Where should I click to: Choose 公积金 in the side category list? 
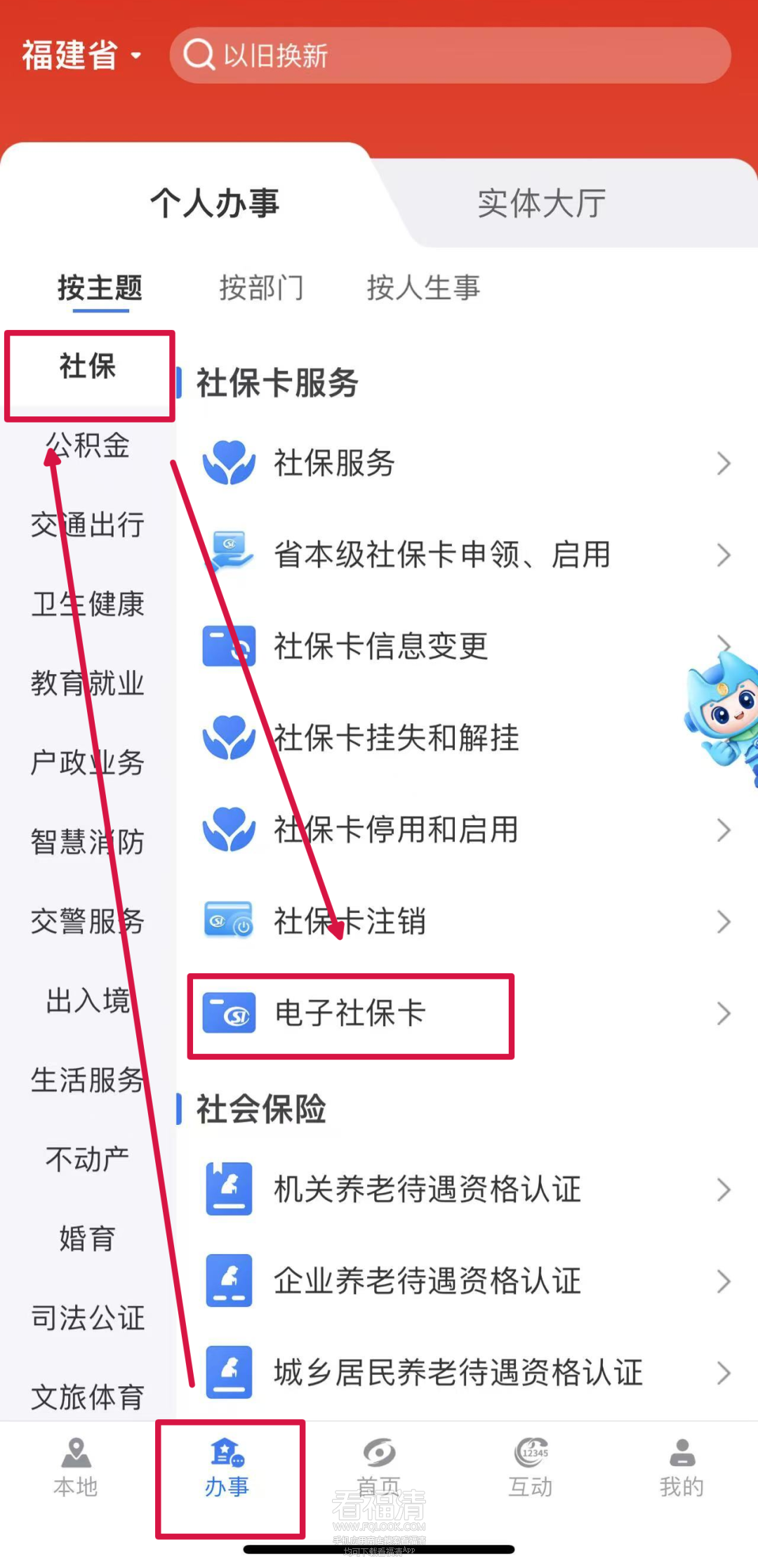(88, 445)
